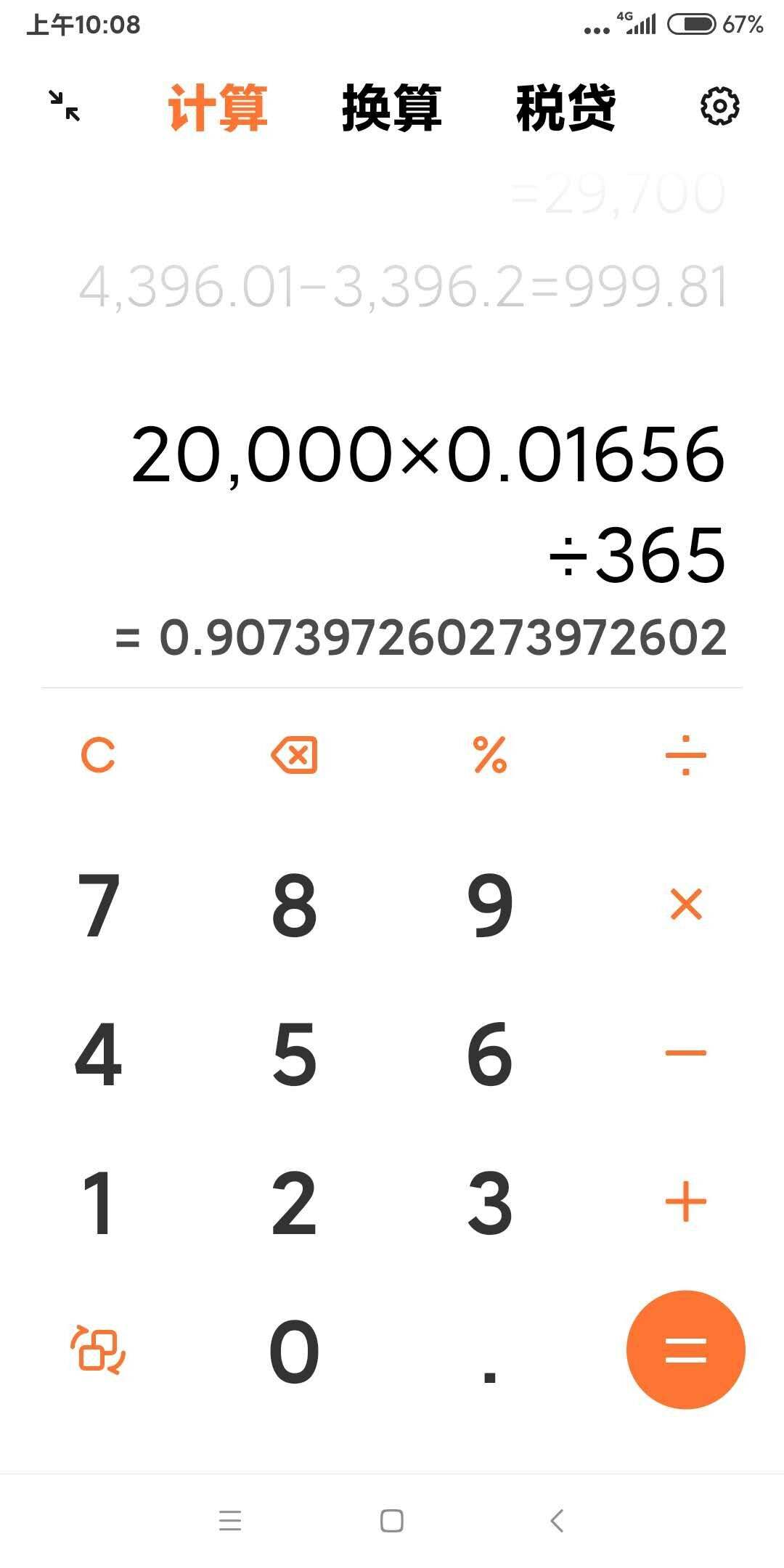Toggle scientific keypad layout

click(x=98, y=1350)
